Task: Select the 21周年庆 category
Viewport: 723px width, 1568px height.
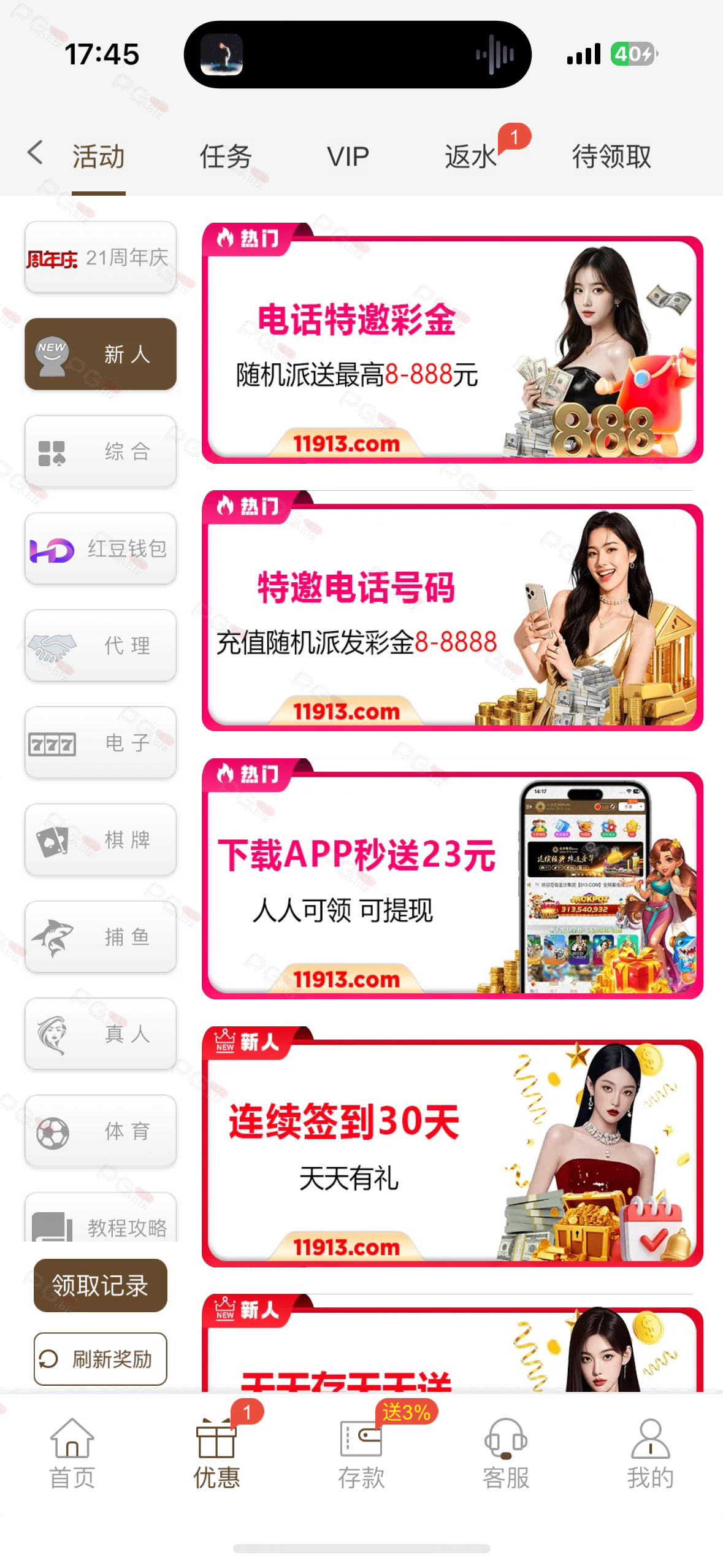Action: pyautogui.click(x=101, y=258)
